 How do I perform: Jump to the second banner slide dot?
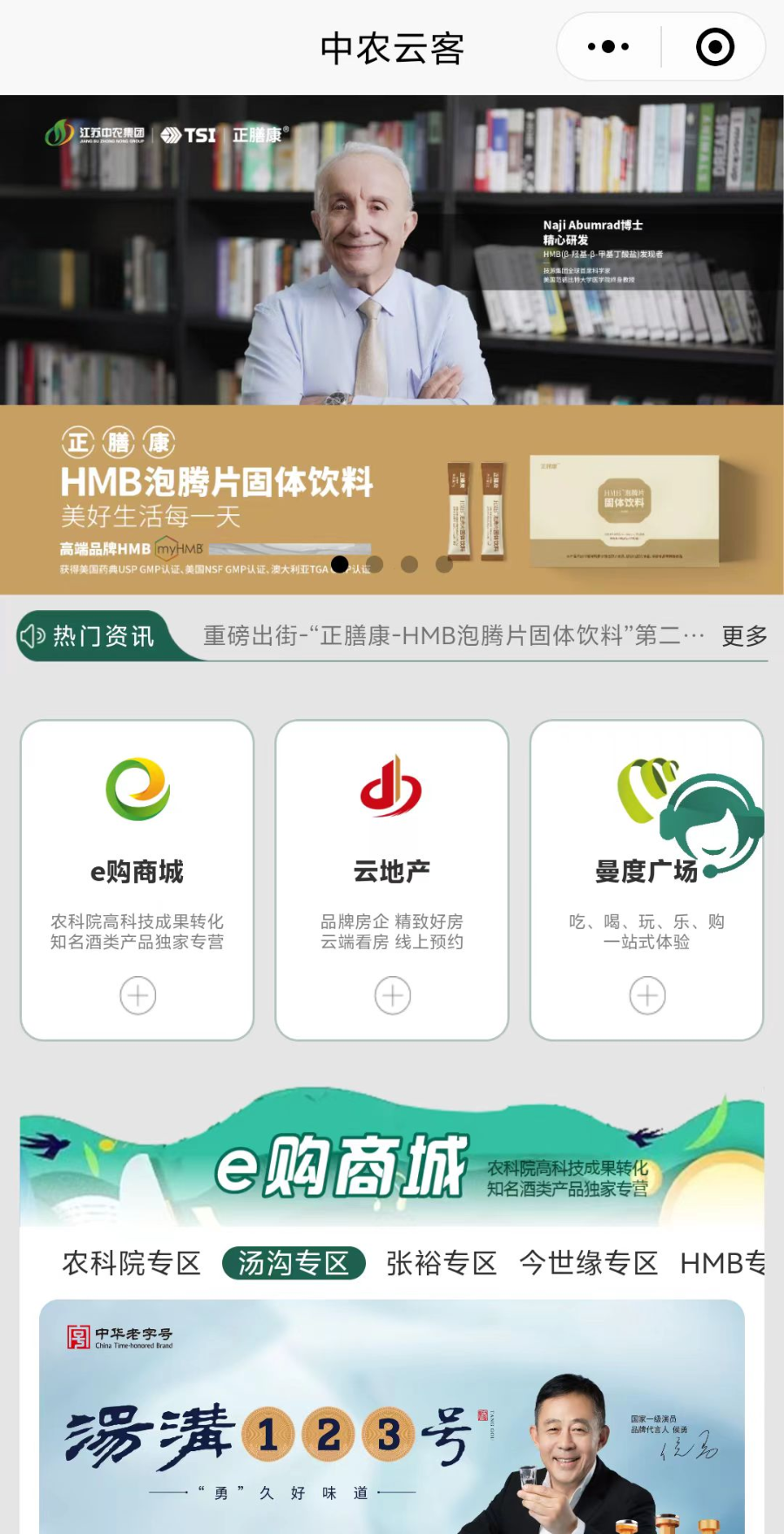coord(375,564)
